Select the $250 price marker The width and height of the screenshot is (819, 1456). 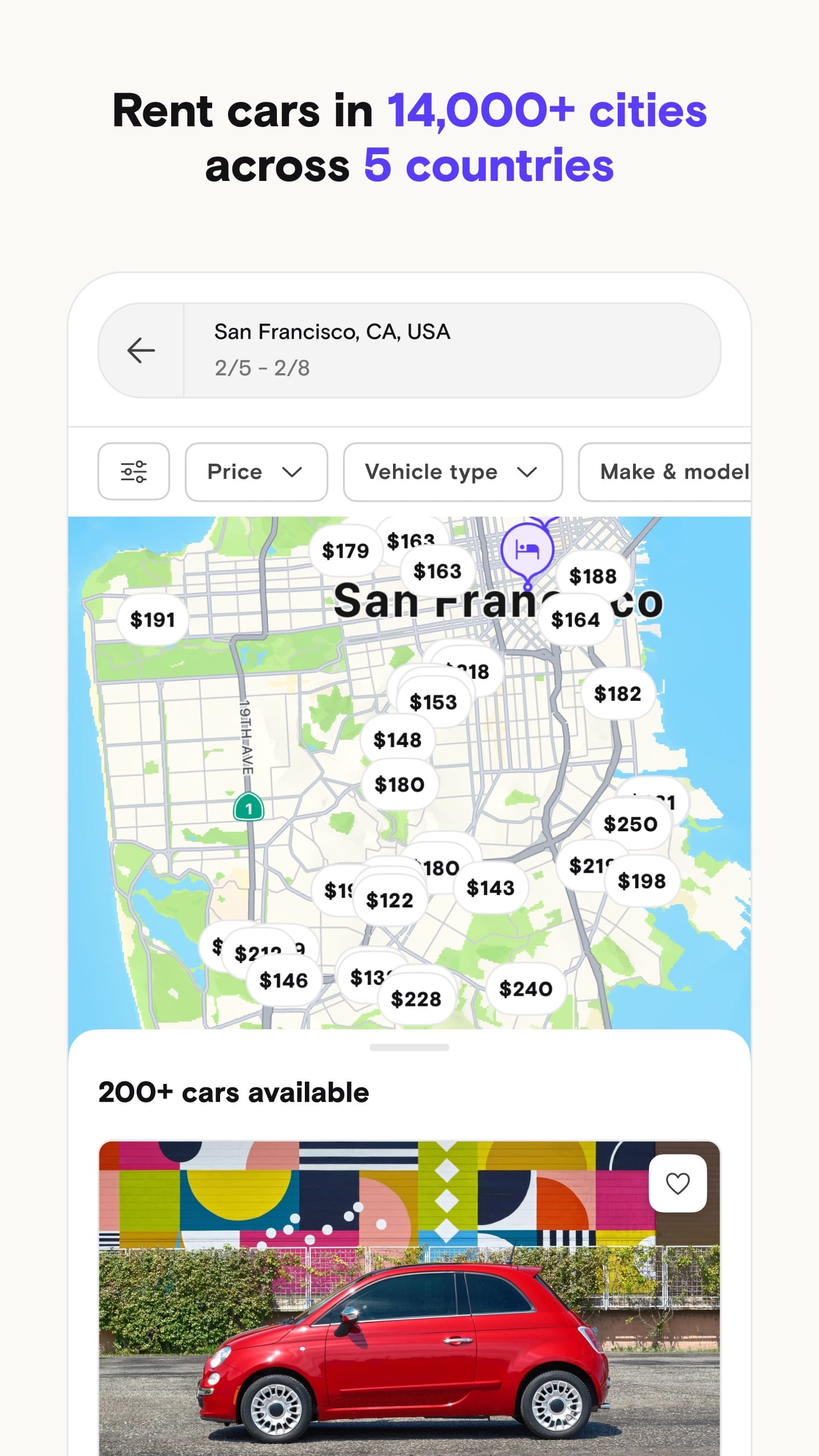point(631,823)
